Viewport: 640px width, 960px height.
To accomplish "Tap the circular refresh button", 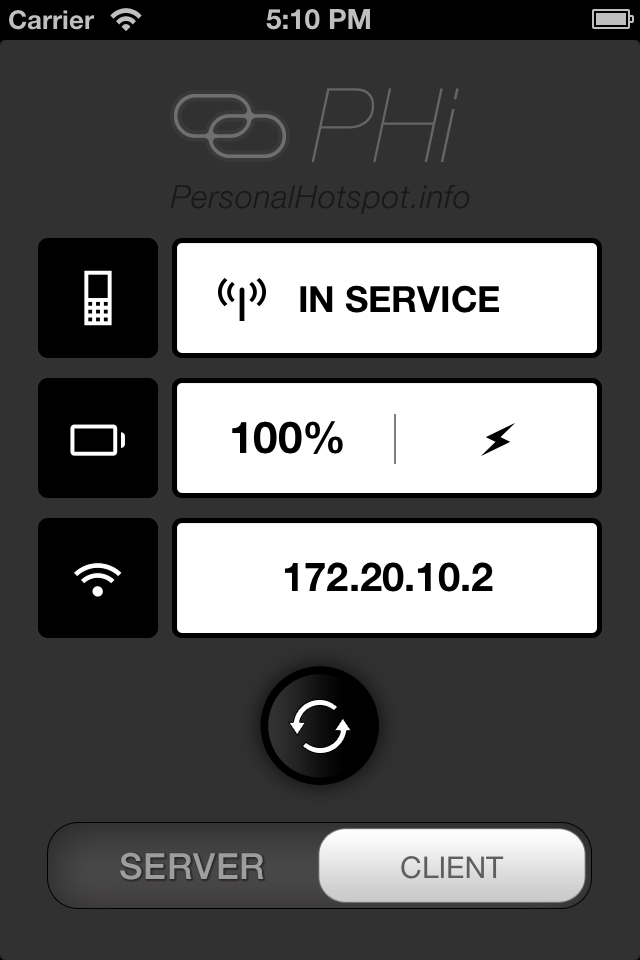I will [x=320, y=725].
